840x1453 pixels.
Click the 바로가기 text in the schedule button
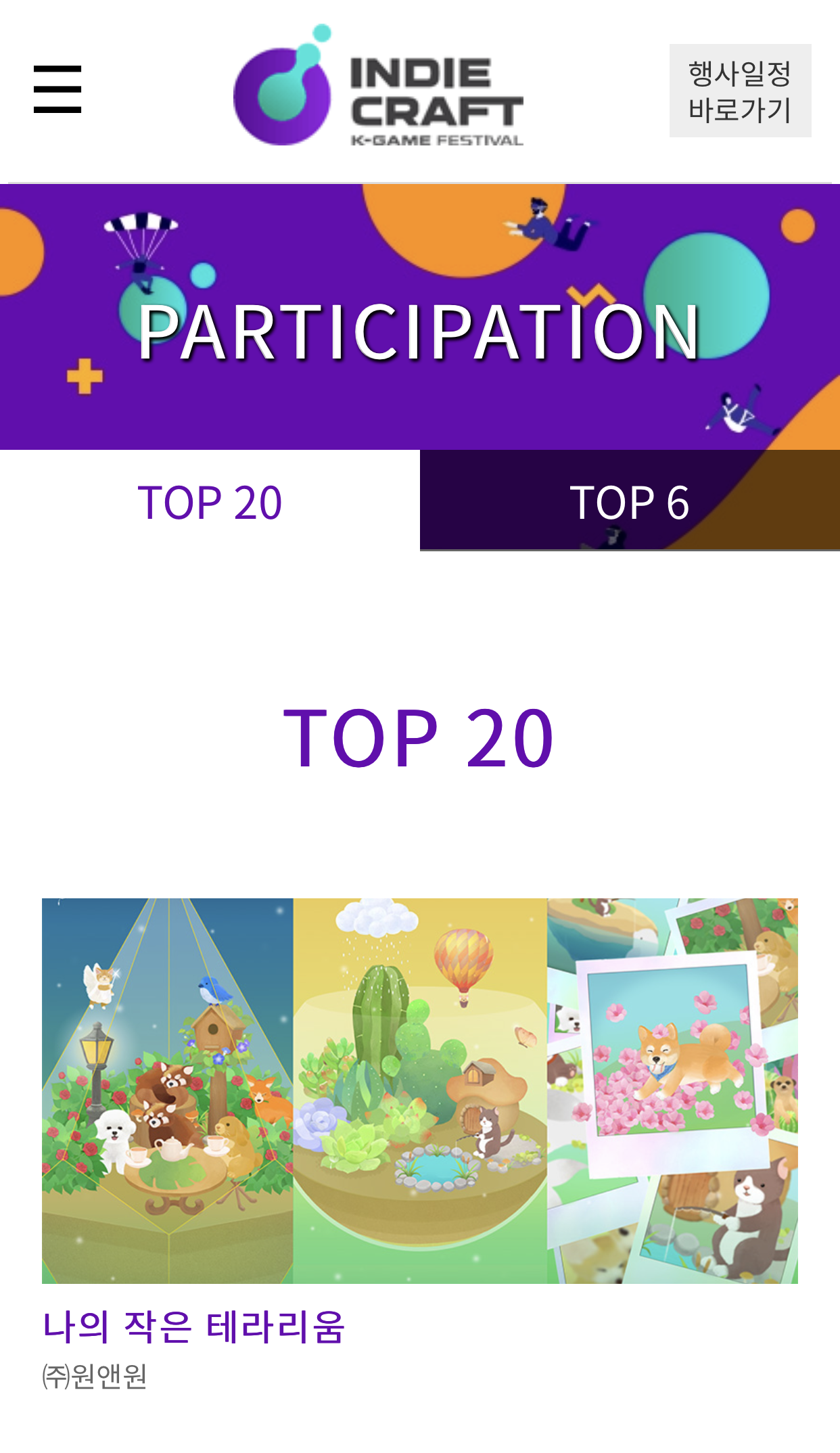click(x=740, y=111)
